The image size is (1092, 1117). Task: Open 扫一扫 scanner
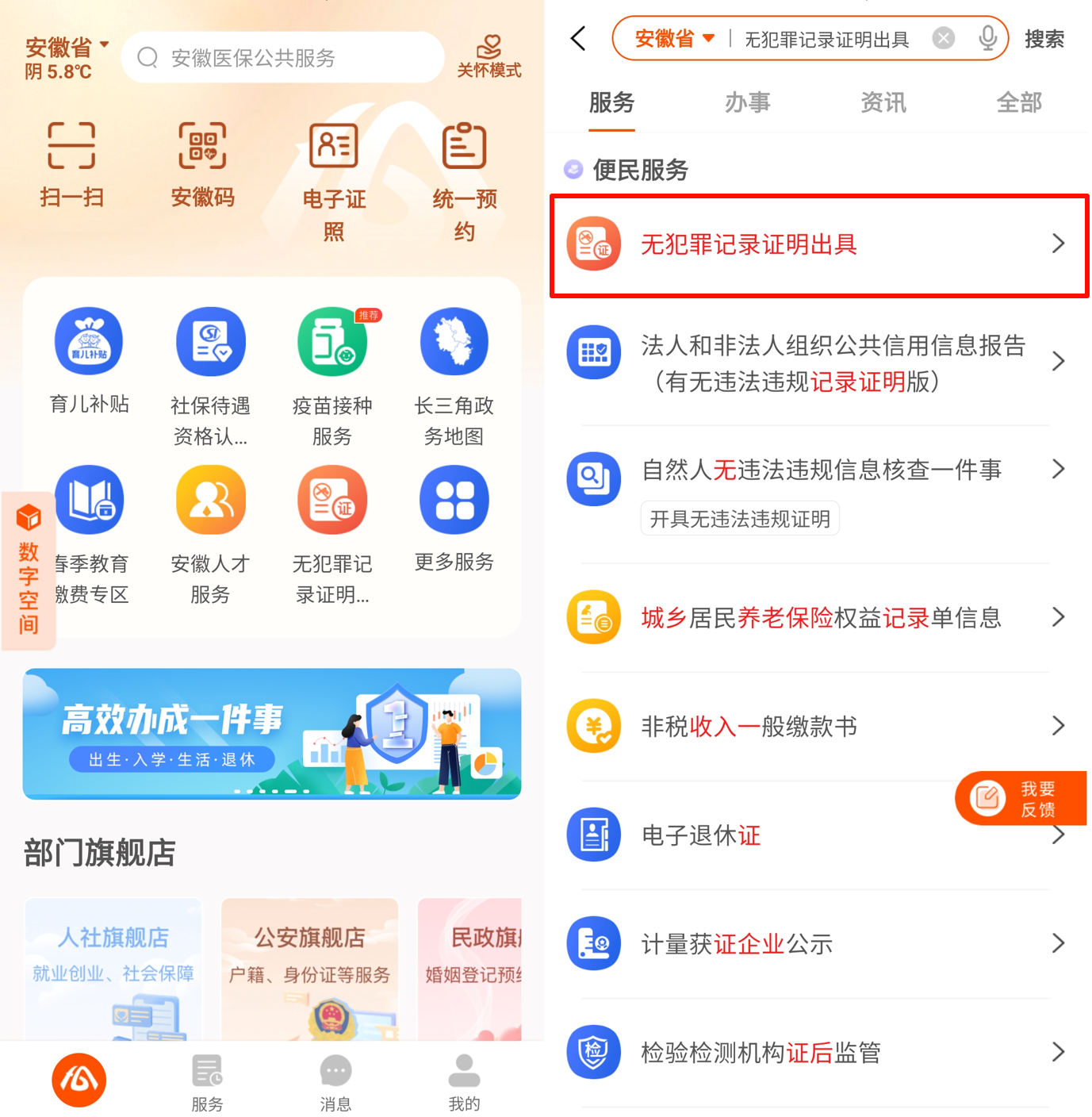(x=71, y=163)
